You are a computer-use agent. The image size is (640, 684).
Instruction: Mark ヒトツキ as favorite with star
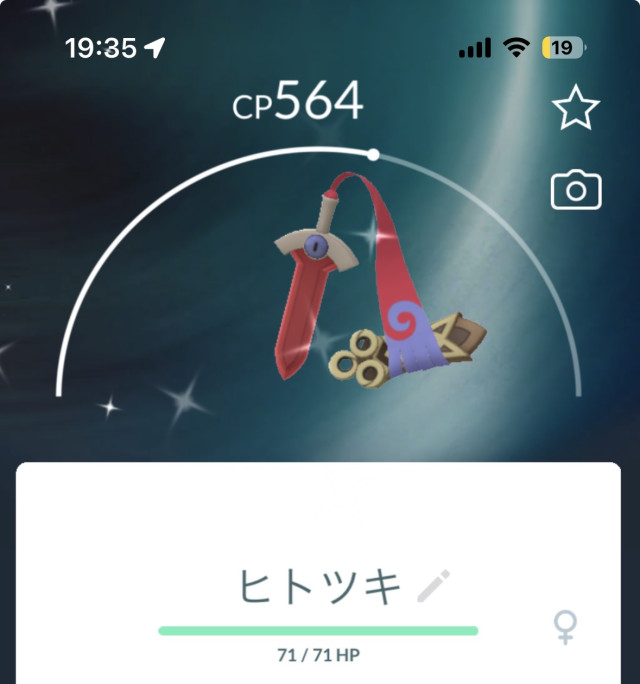[576, 107]
